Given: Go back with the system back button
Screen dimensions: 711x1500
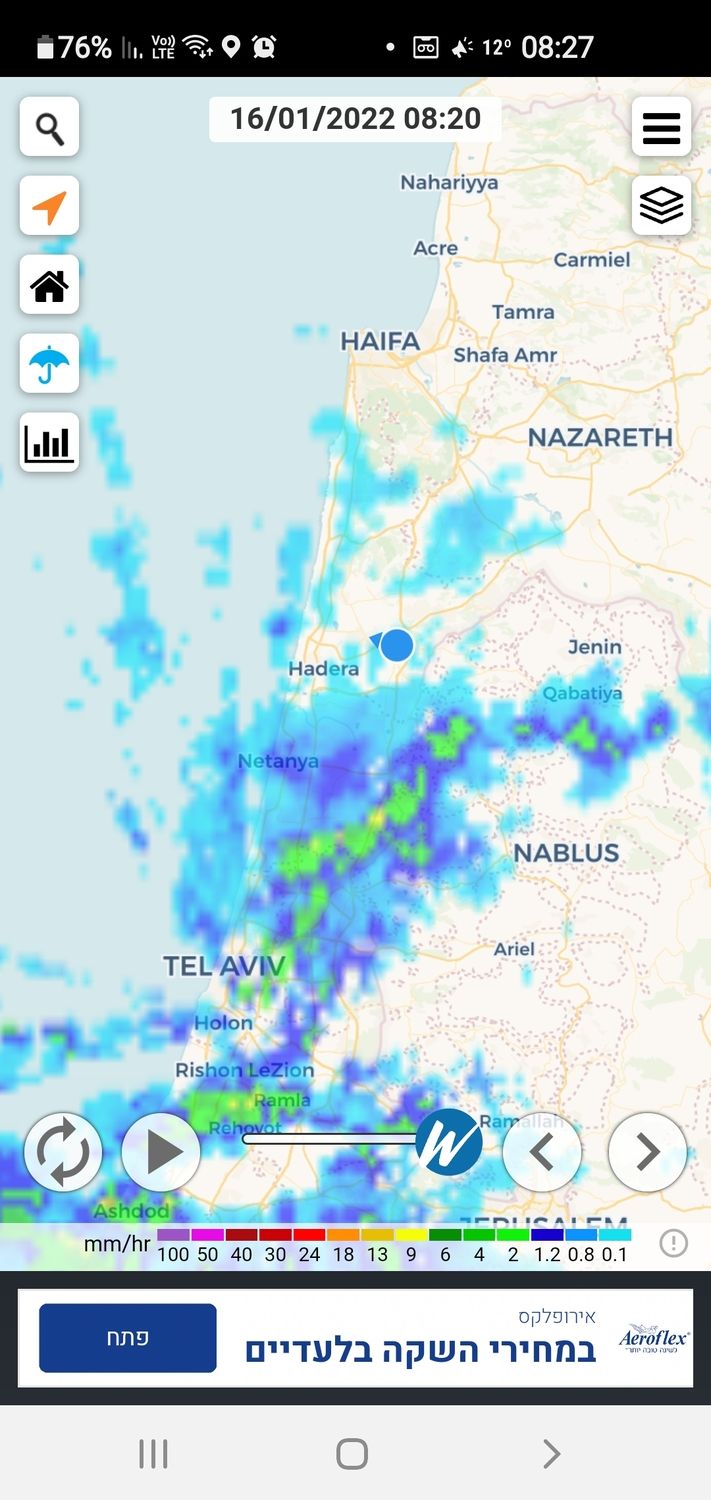Looking at the screenshot, I should pos(551,1453).
